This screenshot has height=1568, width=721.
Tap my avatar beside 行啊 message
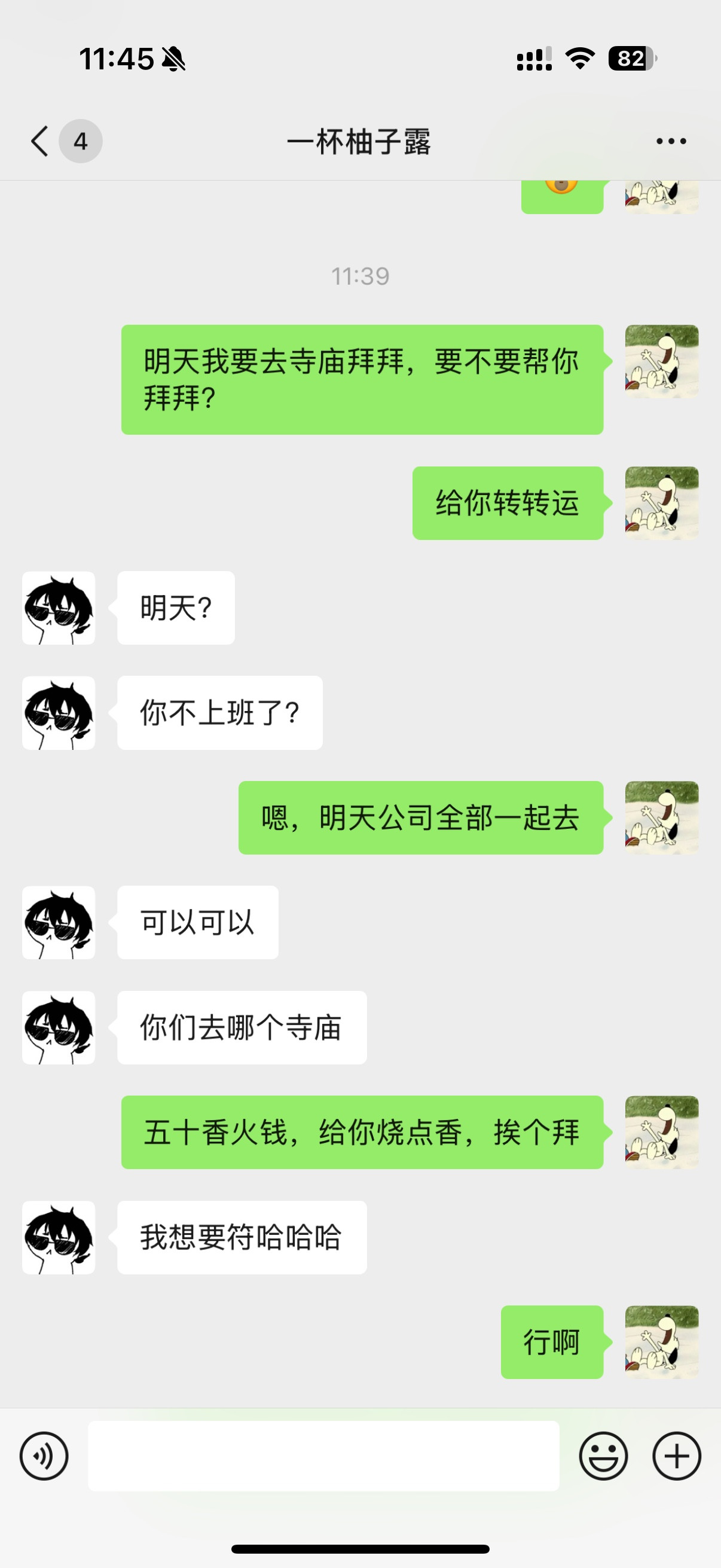pyautogui.click(x=661, y=1341)
